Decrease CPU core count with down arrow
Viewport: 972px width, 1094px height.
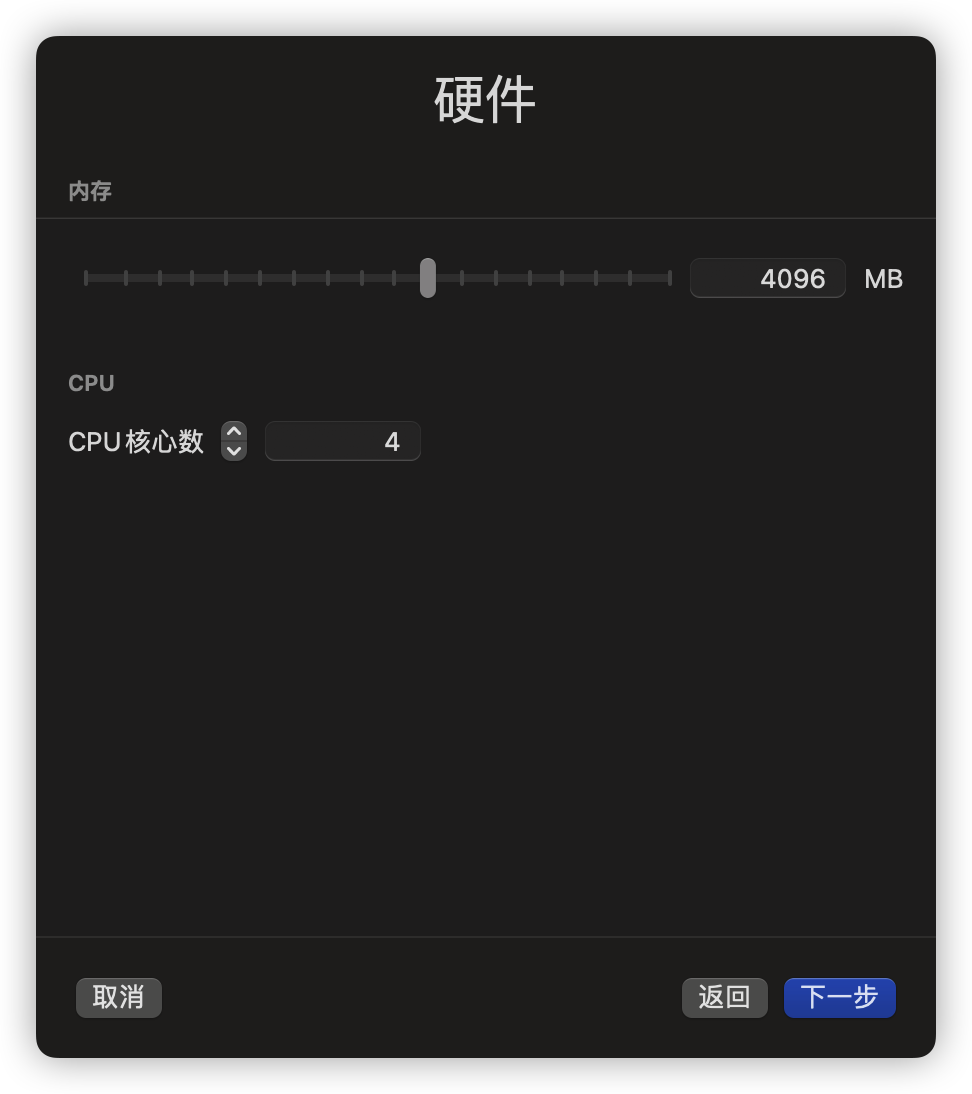(x=234, y=450)
